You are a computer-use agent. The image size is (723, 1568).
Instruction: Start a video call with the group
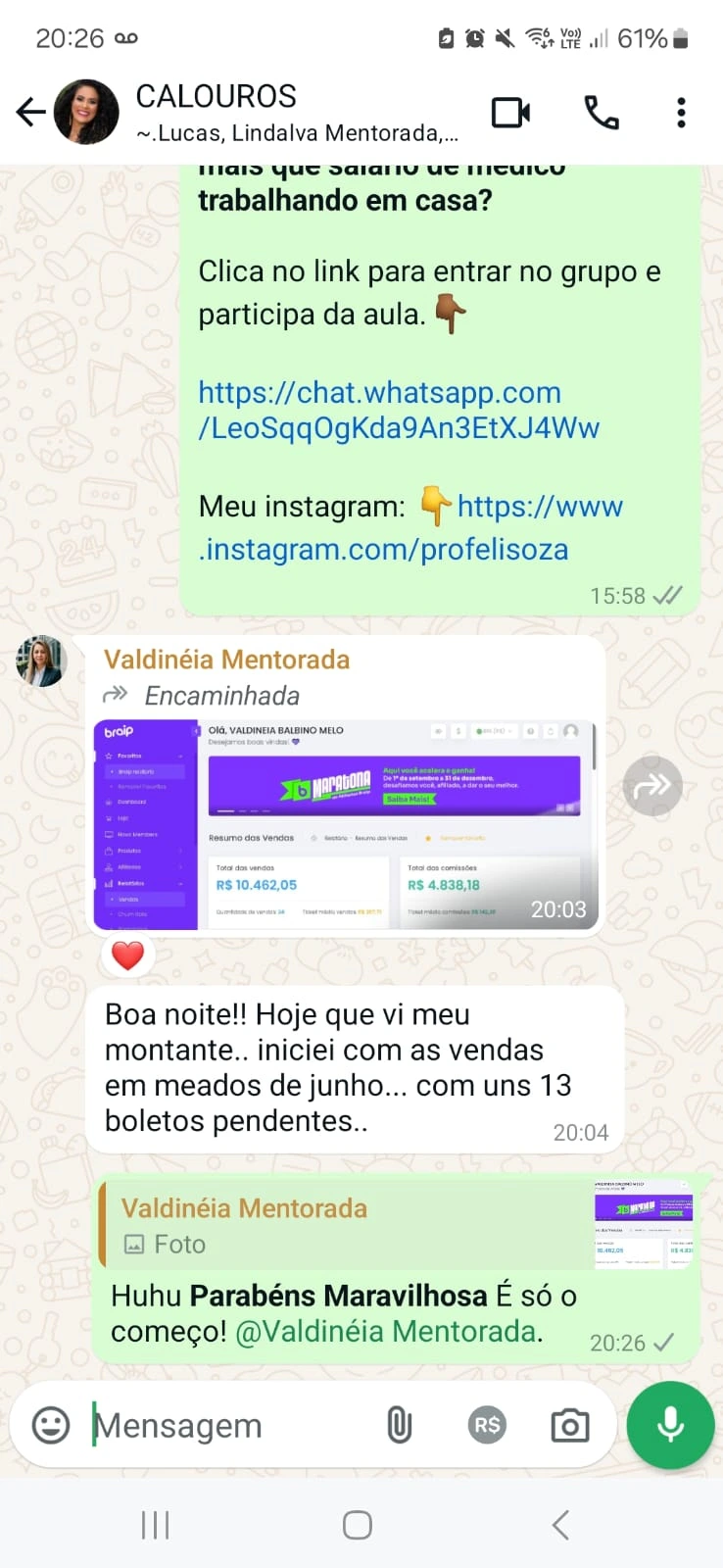[x=510, y=113]
